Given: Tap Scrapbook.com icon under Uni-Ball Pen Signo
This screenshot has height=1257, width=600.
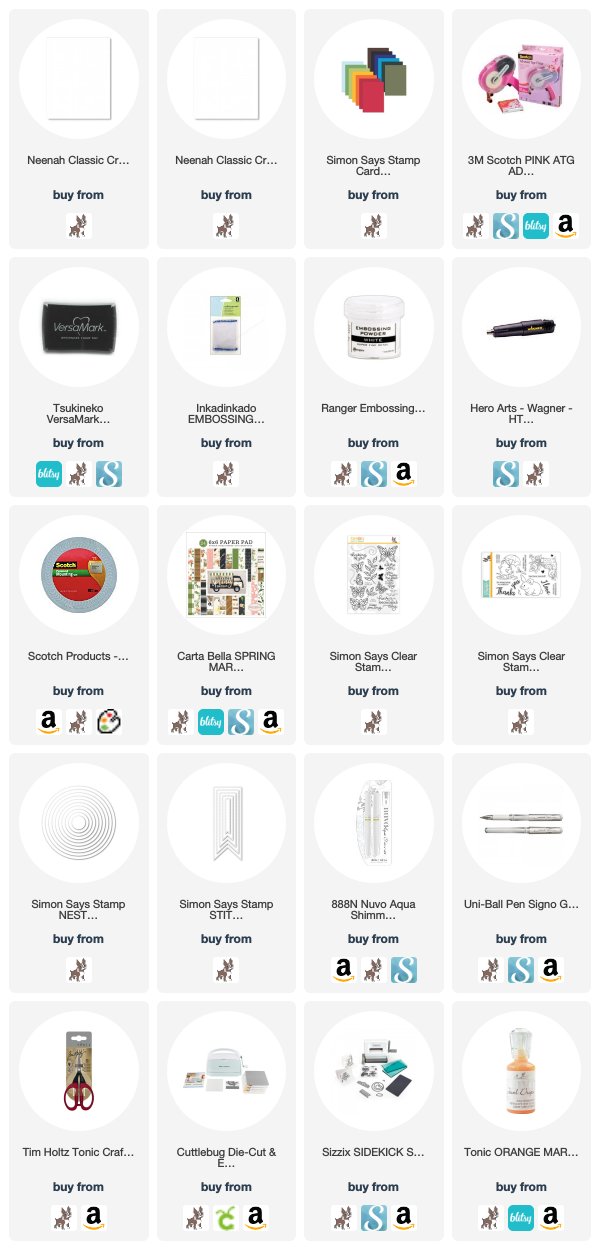Looking at the screenshot, I should point(521,970).
